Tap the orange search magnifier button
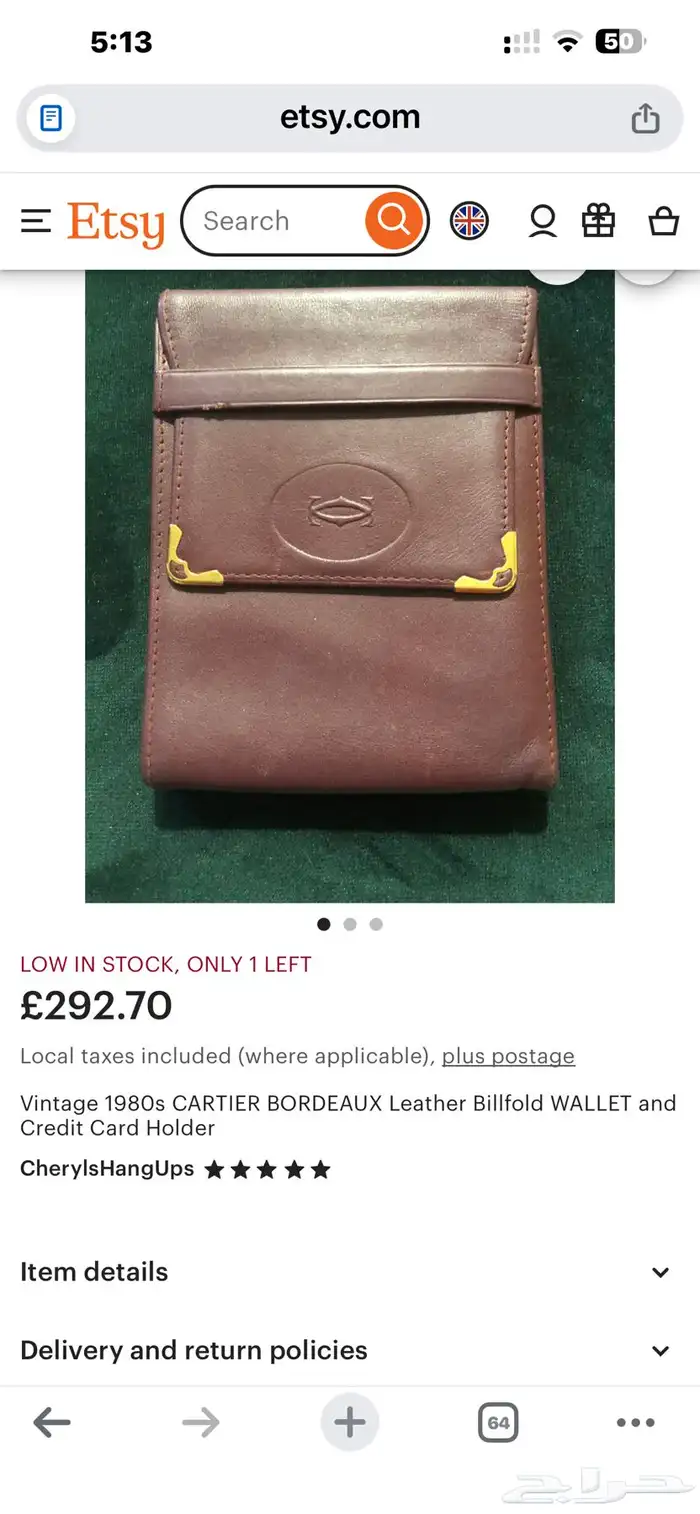The width and height of the screenshot is (700, 1514). pos(393,220)
